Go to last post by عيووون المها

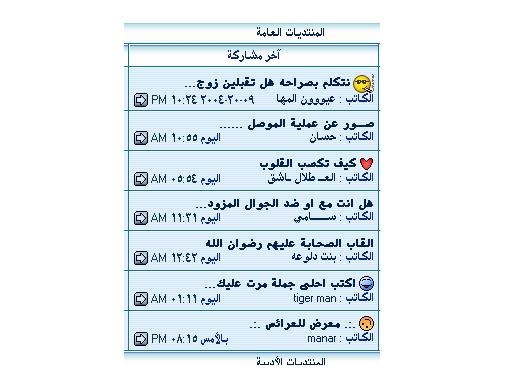tap(141, 100)
